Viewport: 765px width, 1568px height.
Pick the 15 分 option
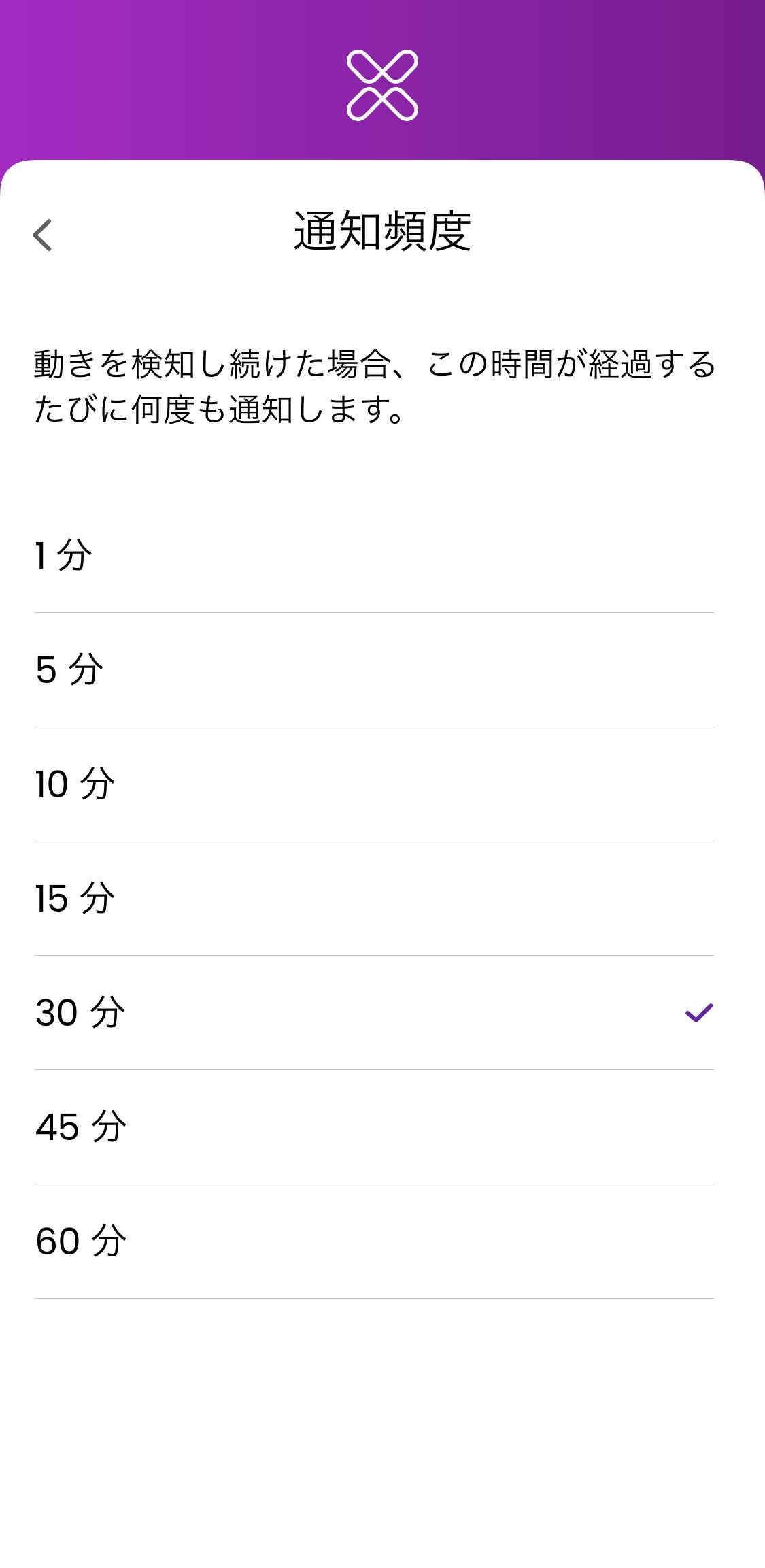click(x=374, y=898)
